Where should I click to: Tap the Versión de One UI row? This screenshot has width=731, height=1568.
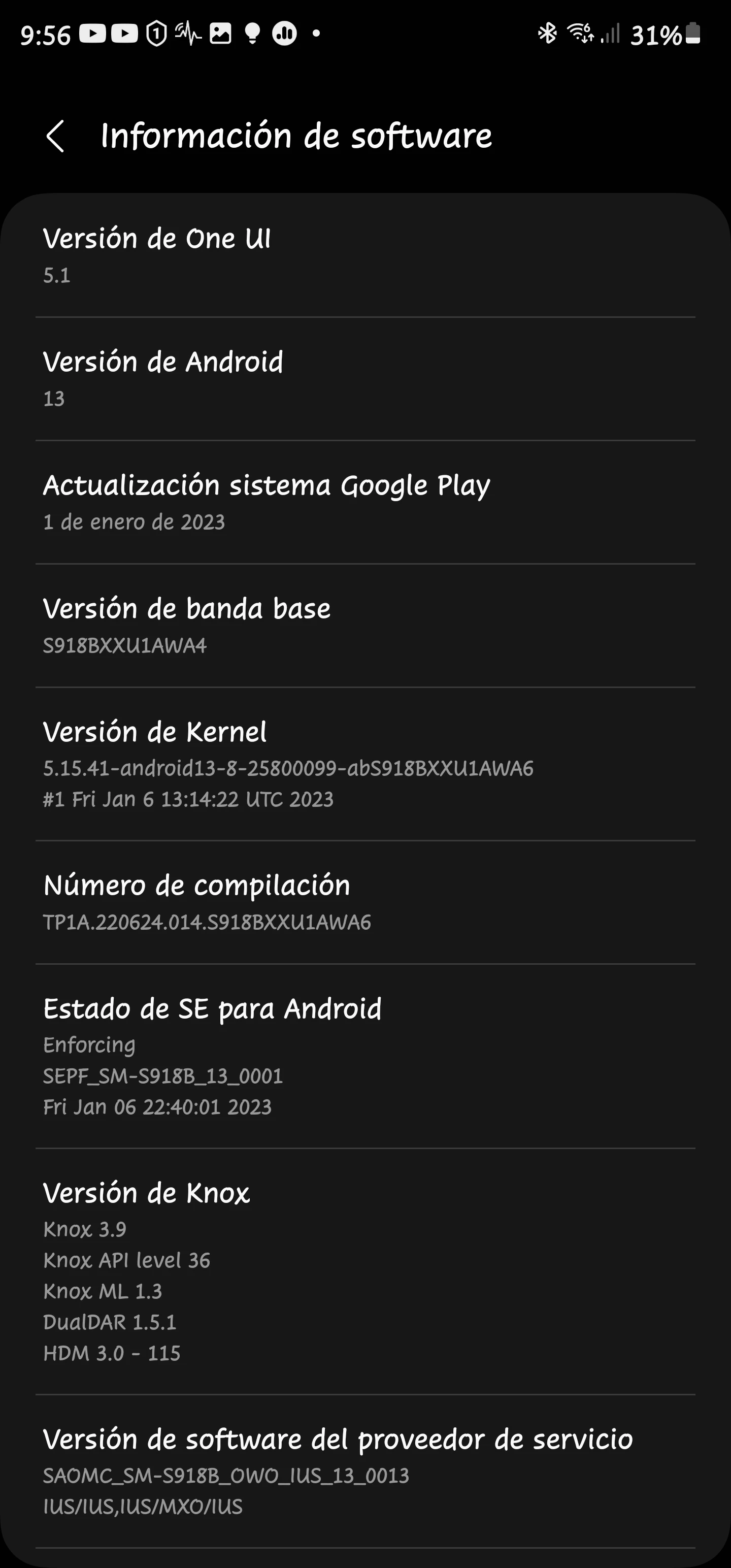365,255
